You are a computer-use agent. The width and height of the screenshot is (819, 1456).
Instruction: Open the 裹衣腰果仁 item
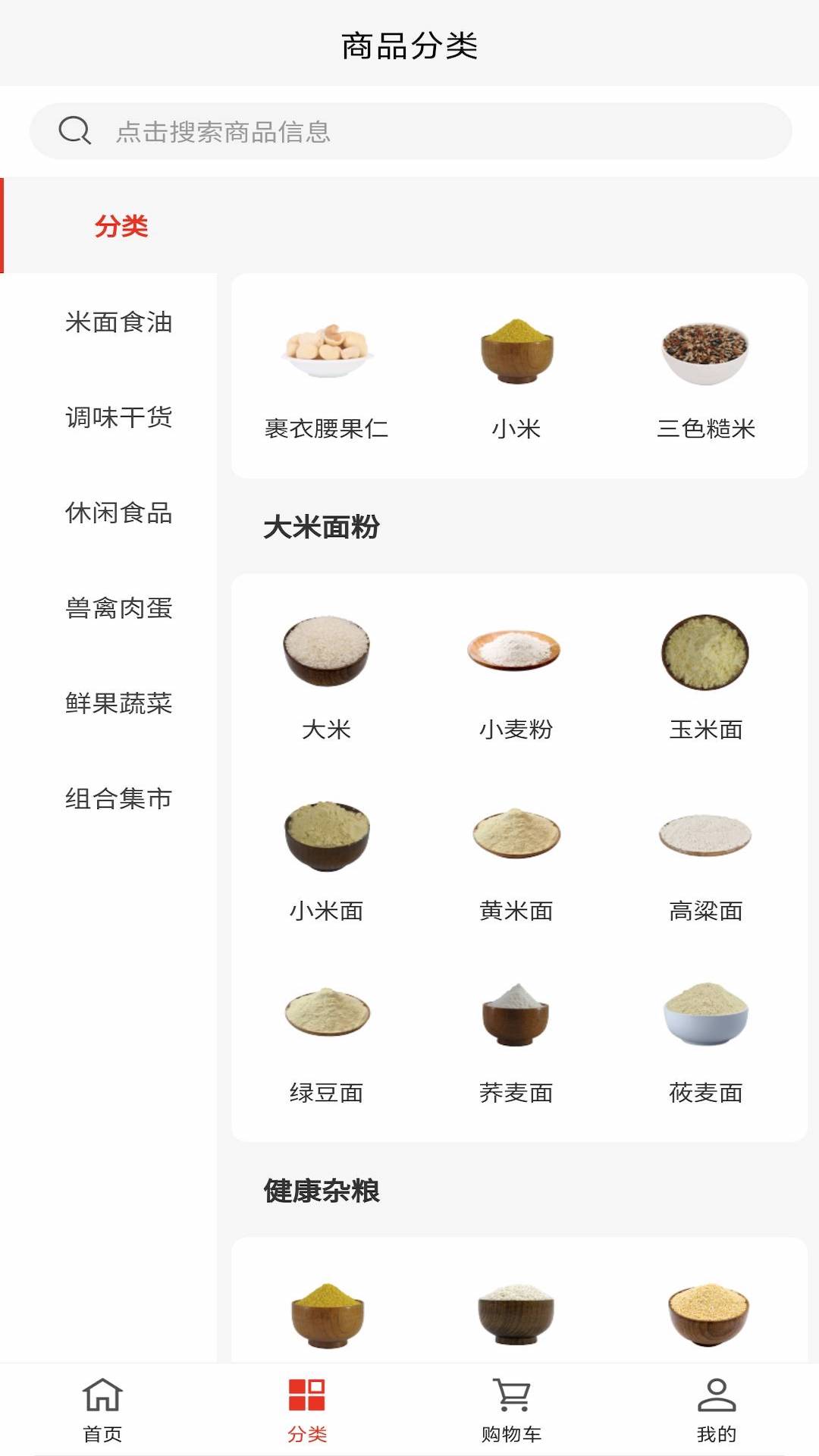(x=327, y=379)
